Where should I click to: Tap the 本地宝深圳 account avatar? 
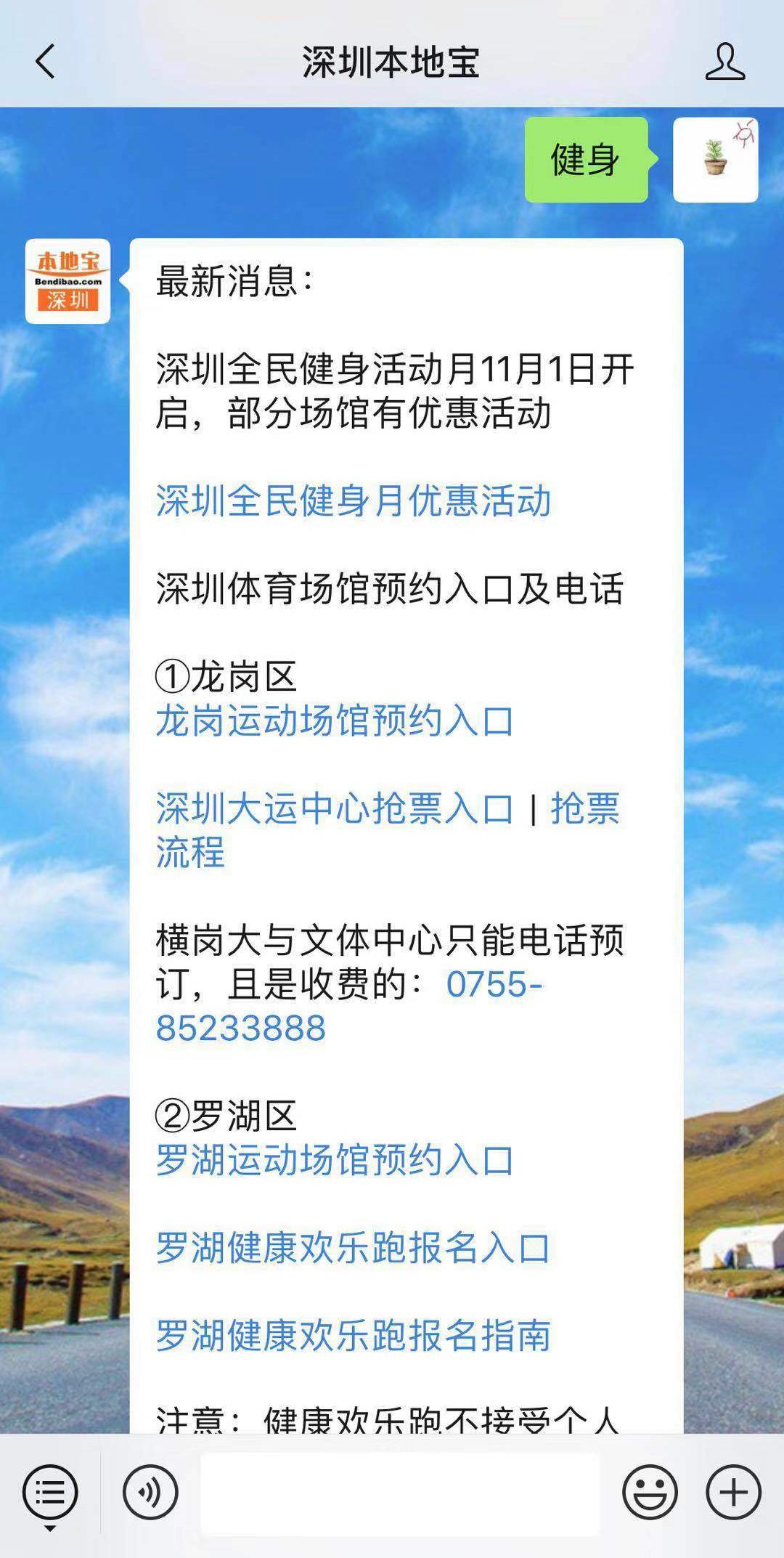(69, 280)
